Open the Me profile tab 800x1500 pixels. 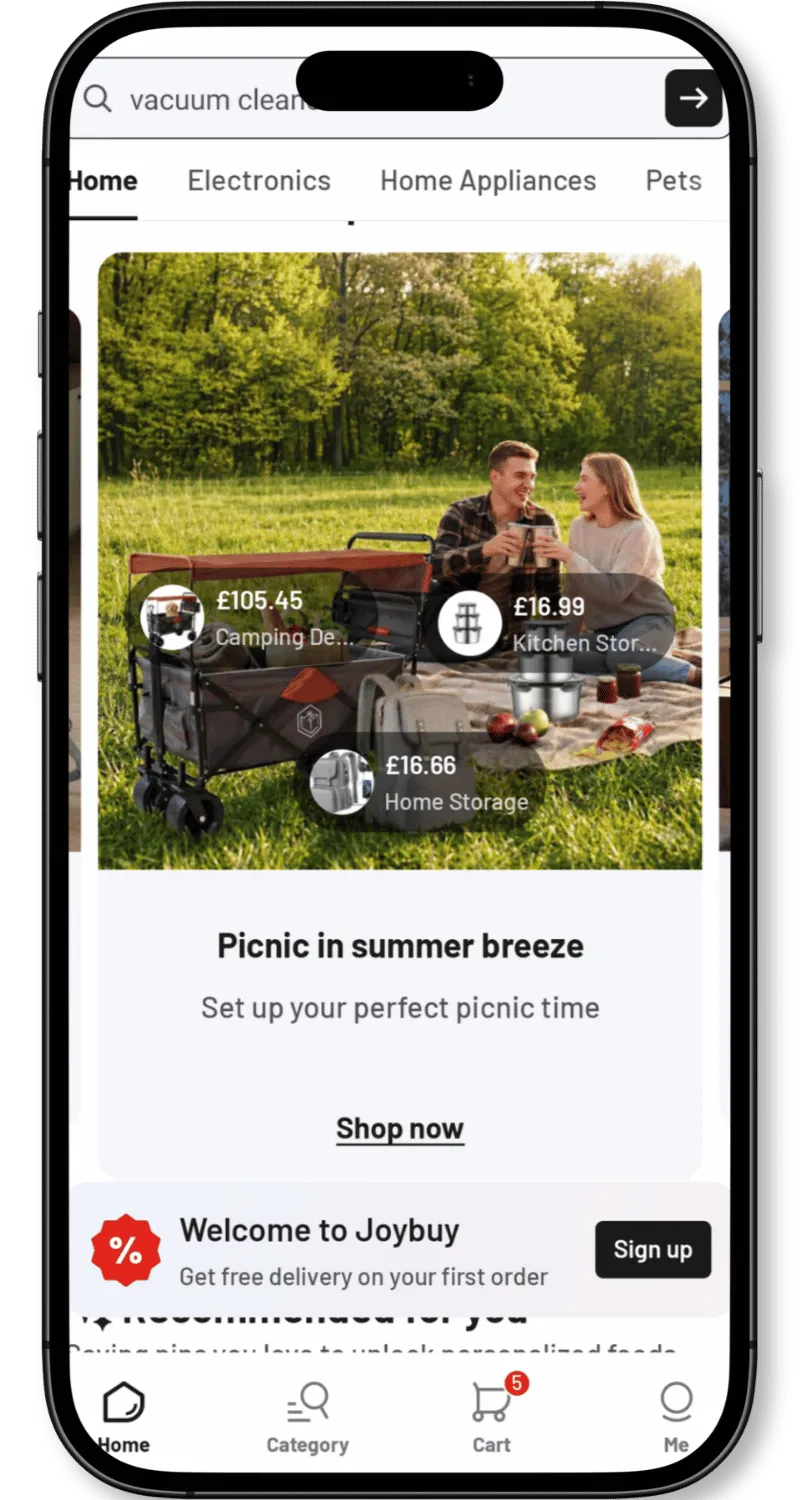[x=677, y=1418]
